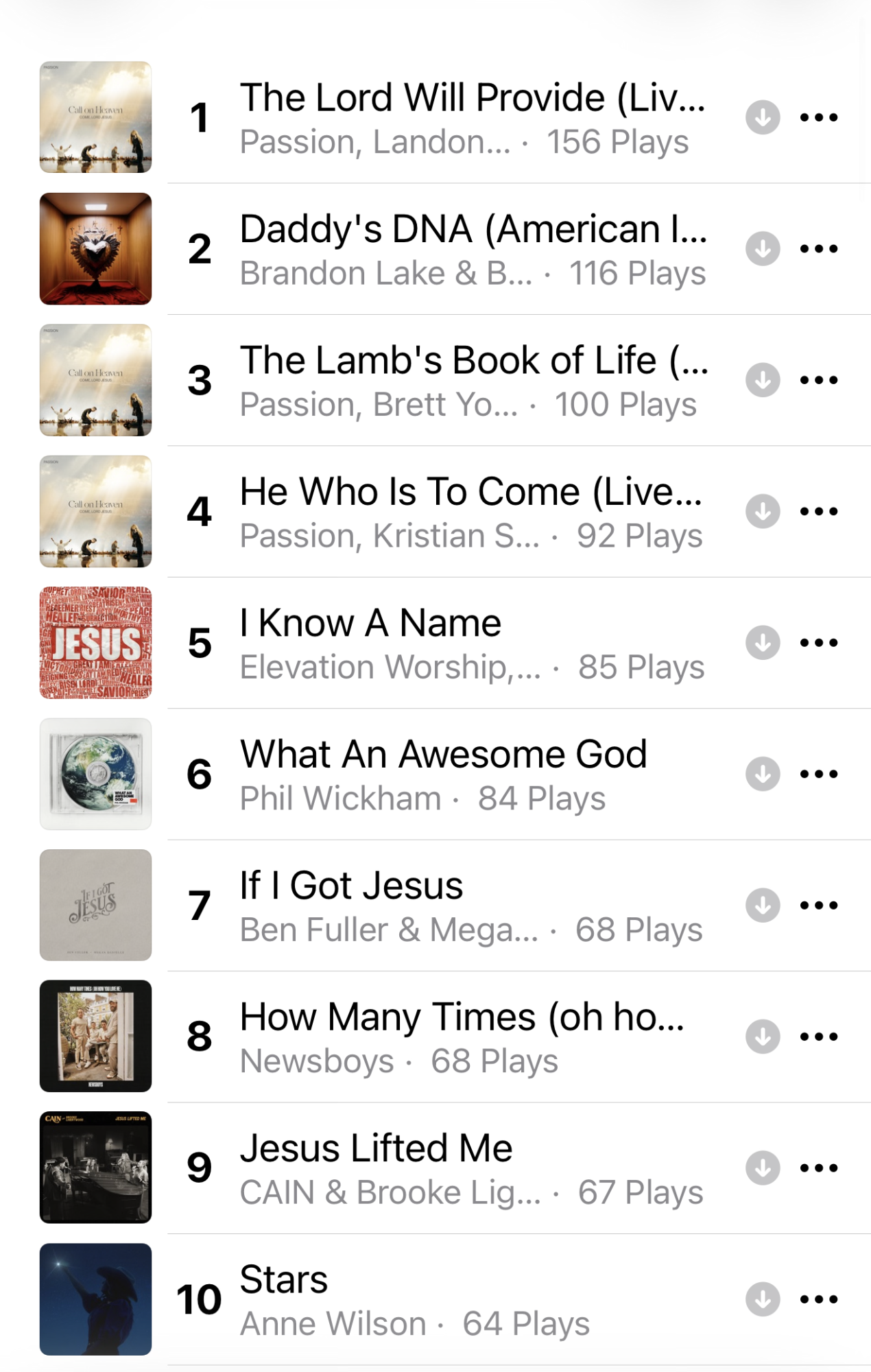Download The Lord Will Provide song
This screenshot has width=871, height=1372.
[763, 117]
